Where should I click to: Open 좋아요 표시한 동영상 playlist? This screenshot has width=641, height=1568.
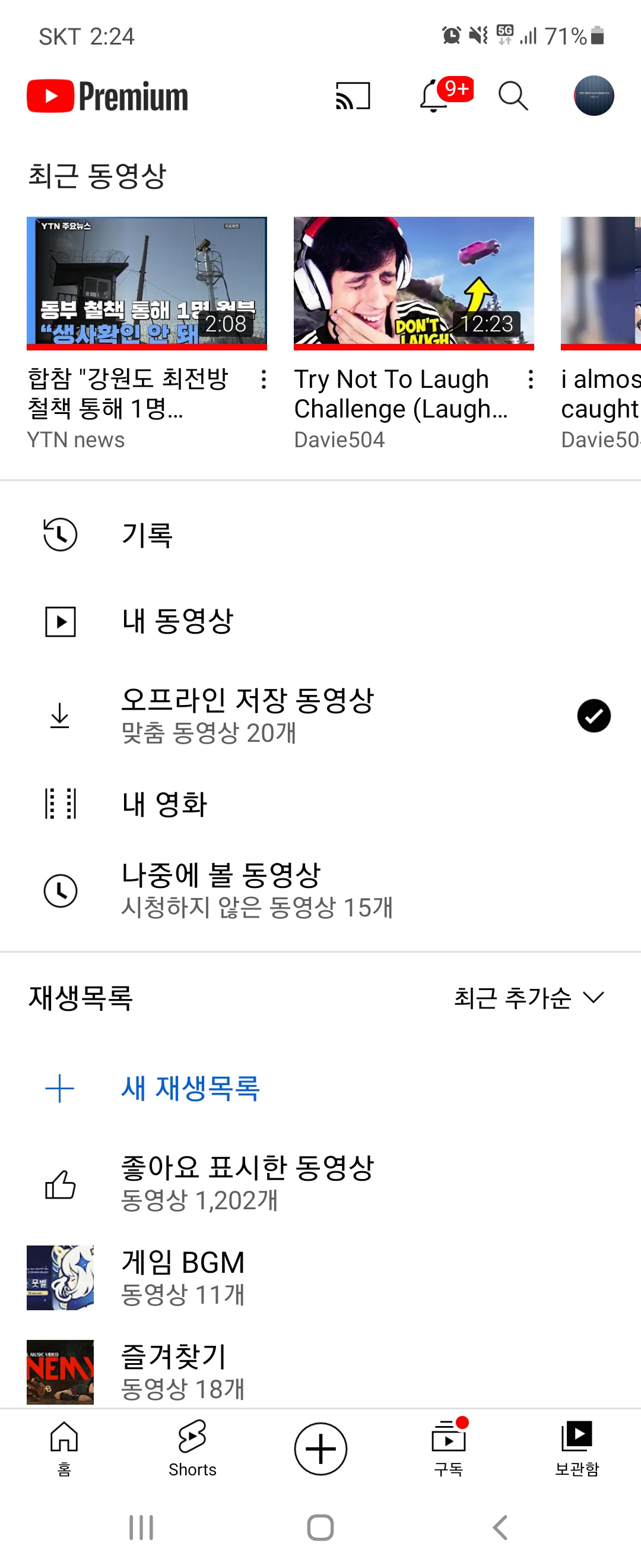click(320, 1184)
